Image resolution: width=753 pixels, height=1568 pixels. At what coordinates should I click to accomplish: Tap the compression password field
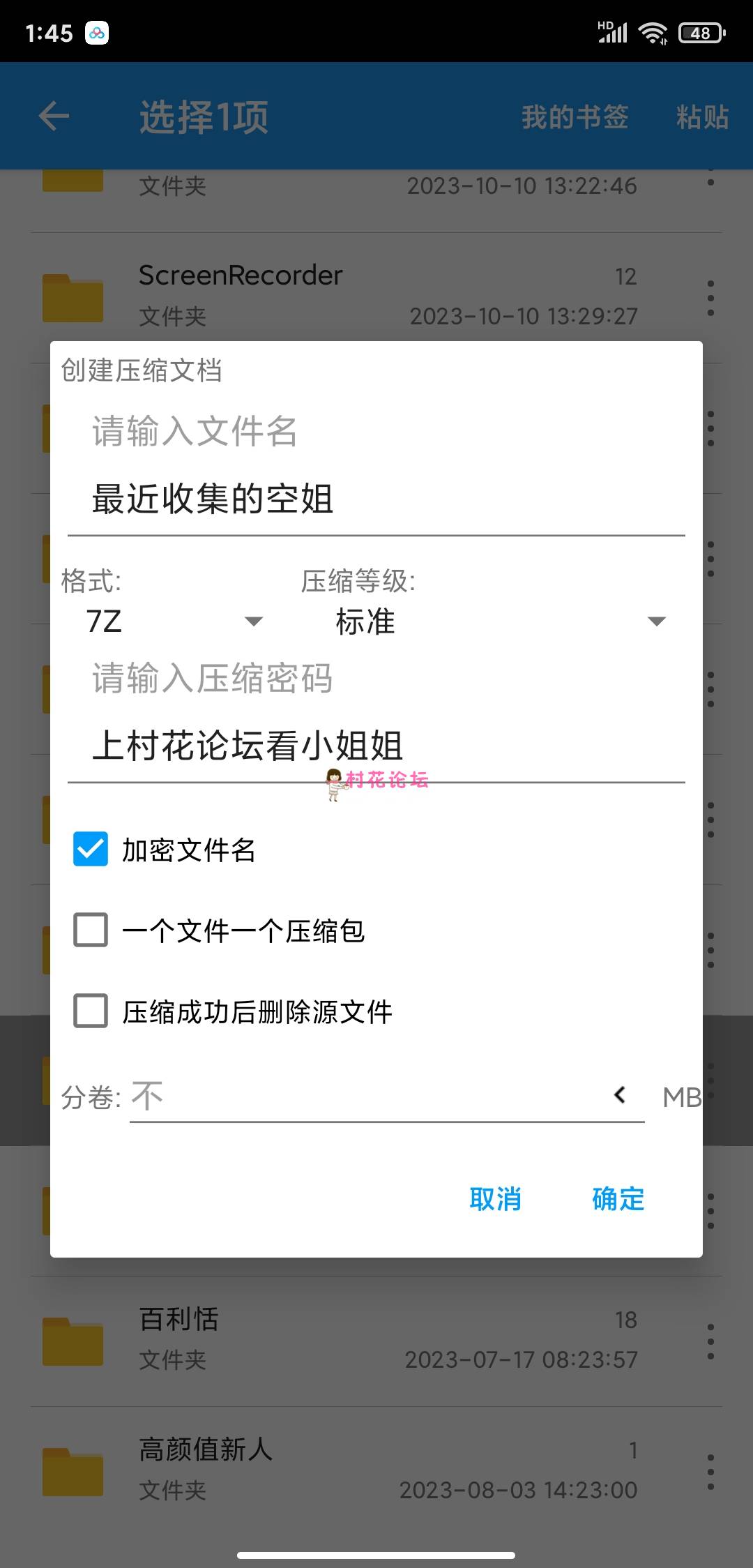pyautogui.click(x=375, y=745)
